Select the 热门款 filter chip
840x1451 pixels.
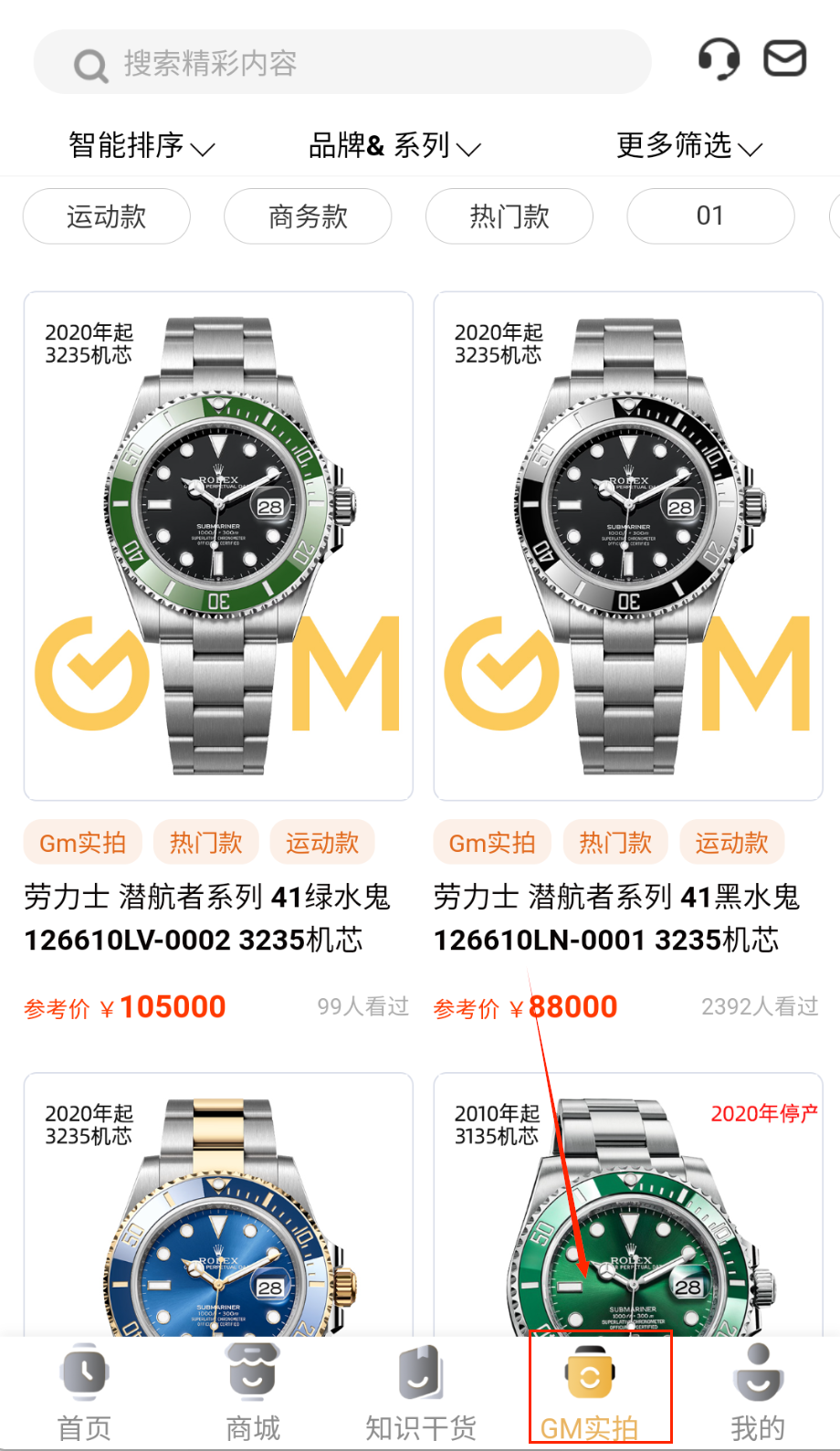pos(509,216)
